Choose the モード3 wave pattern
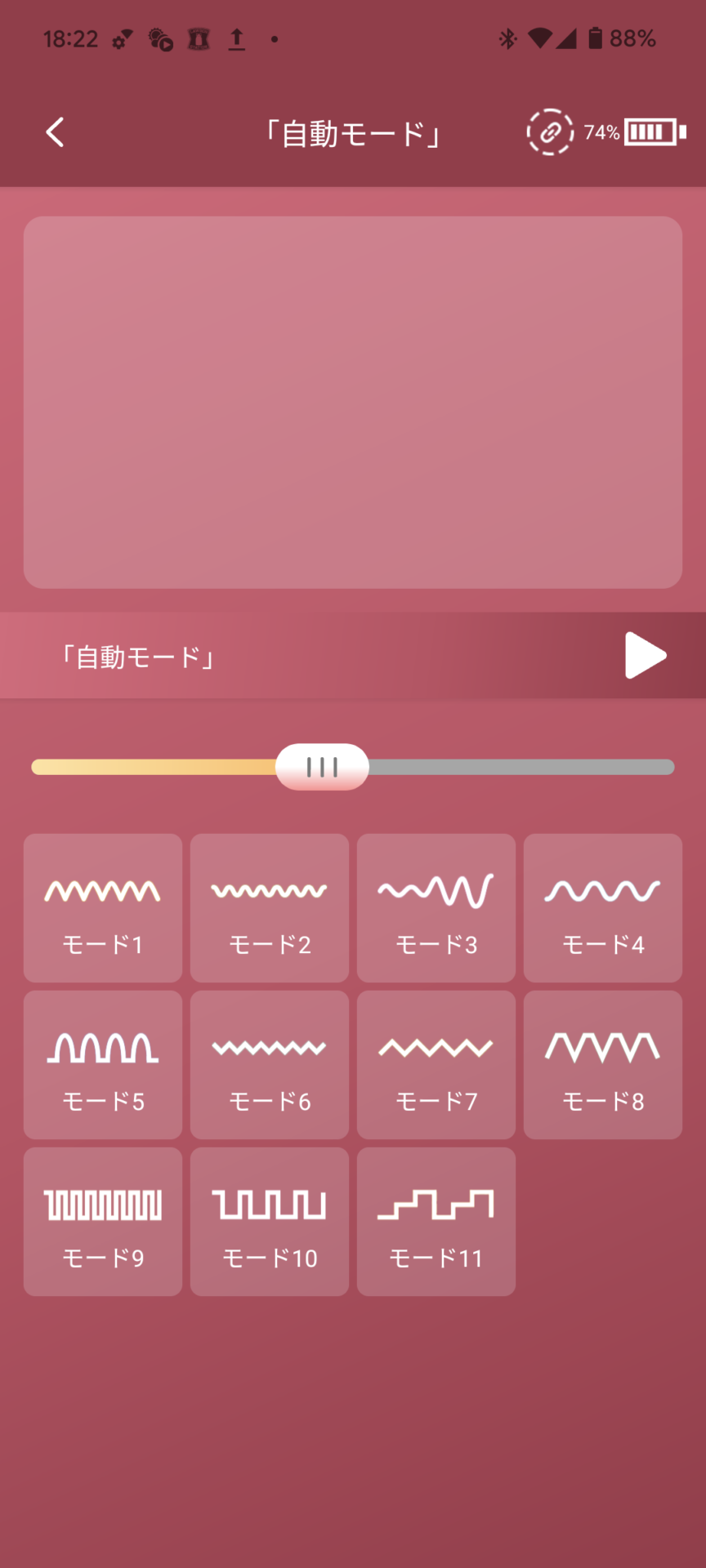This screenshot has width=706, height=1568. 436,907
